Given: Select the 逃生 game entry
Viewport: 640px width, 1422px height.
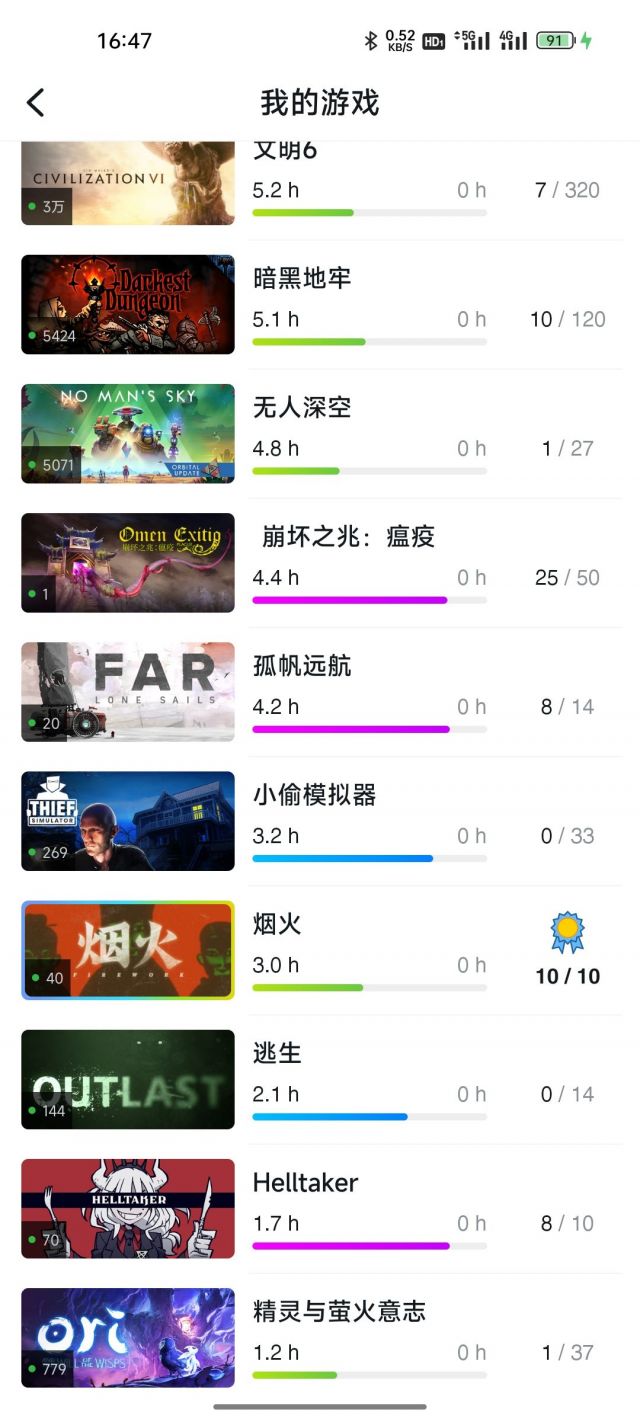Looking at the screenshot, I should point(320,1078).
